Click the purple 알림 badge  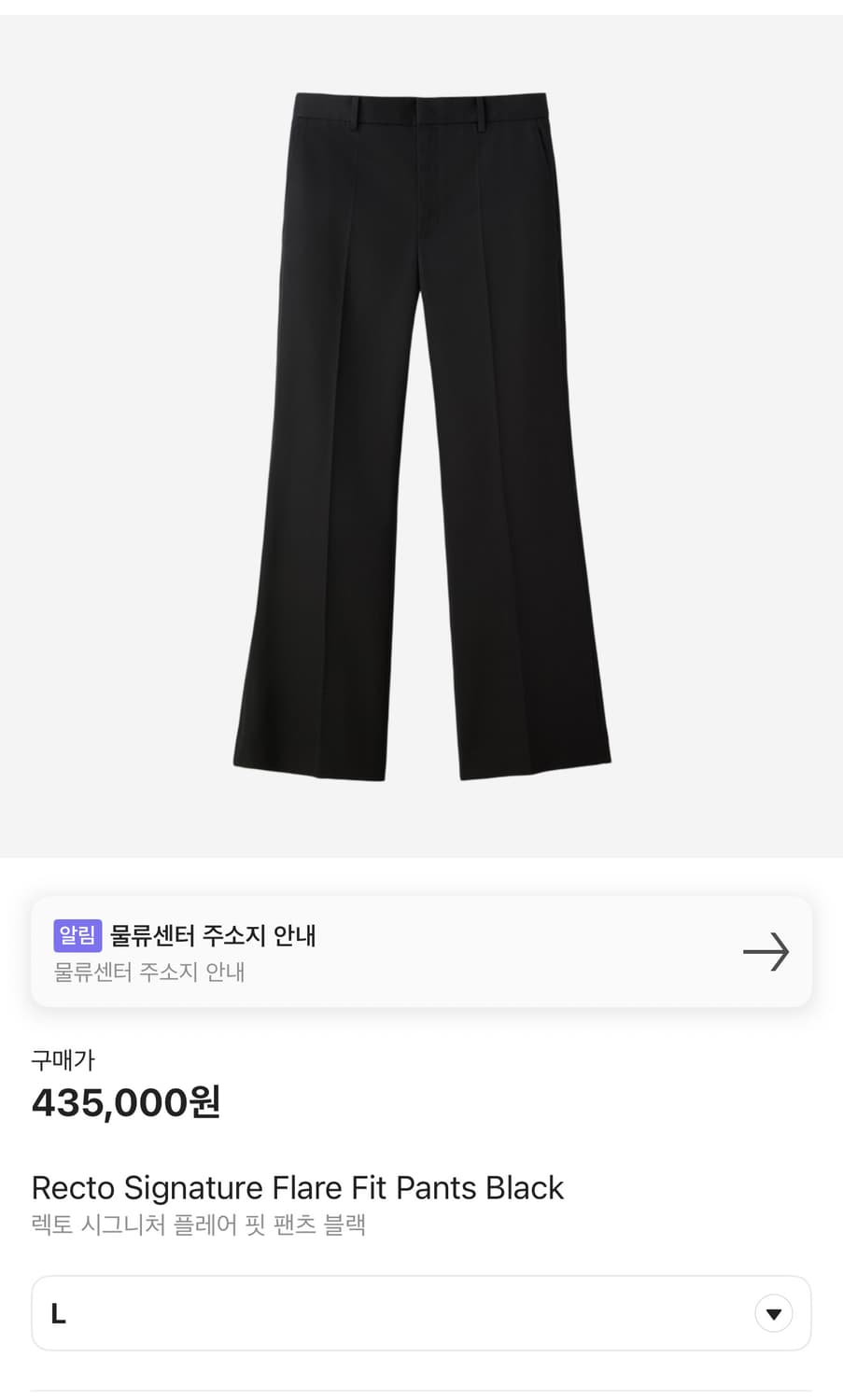coord(80,937)
